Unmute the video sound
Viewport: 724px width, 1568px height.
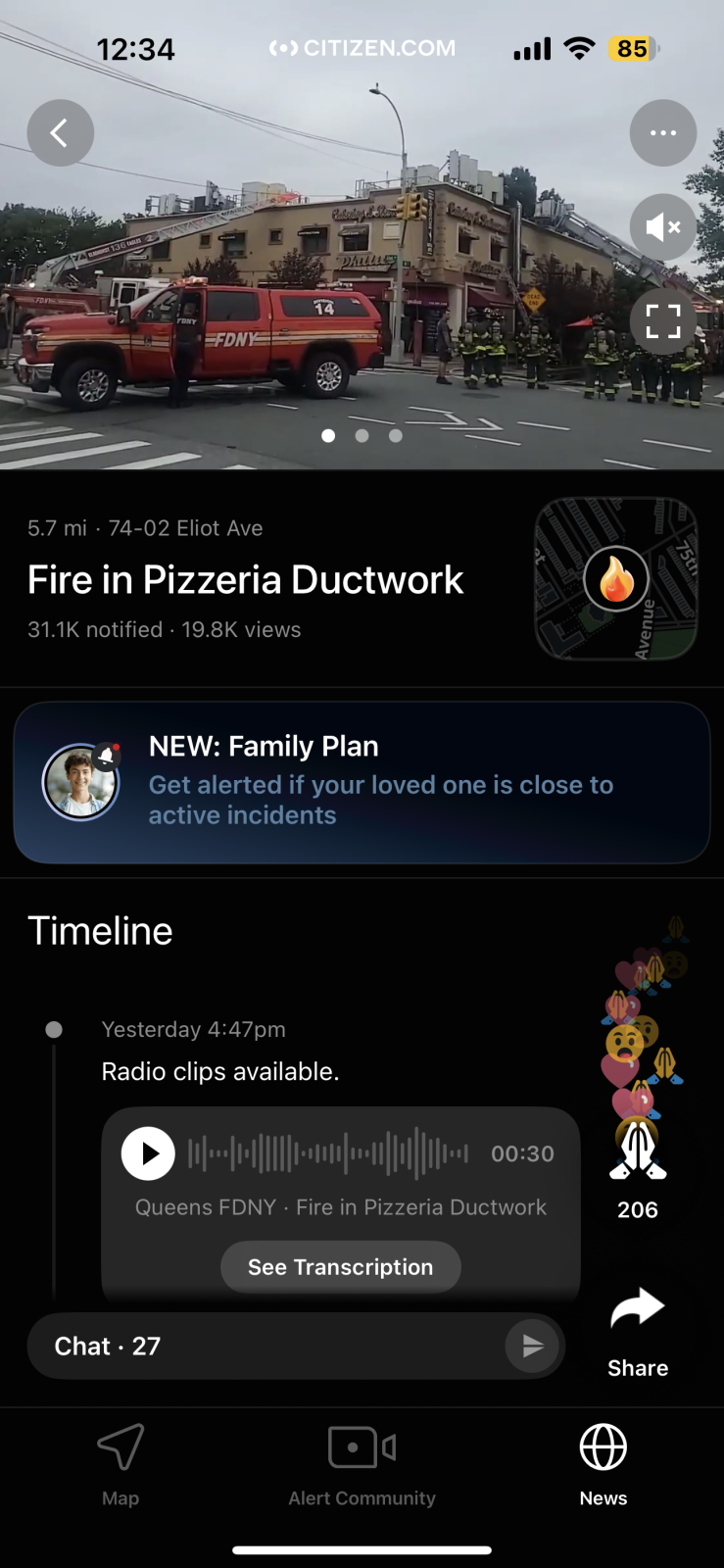(662, 227)
